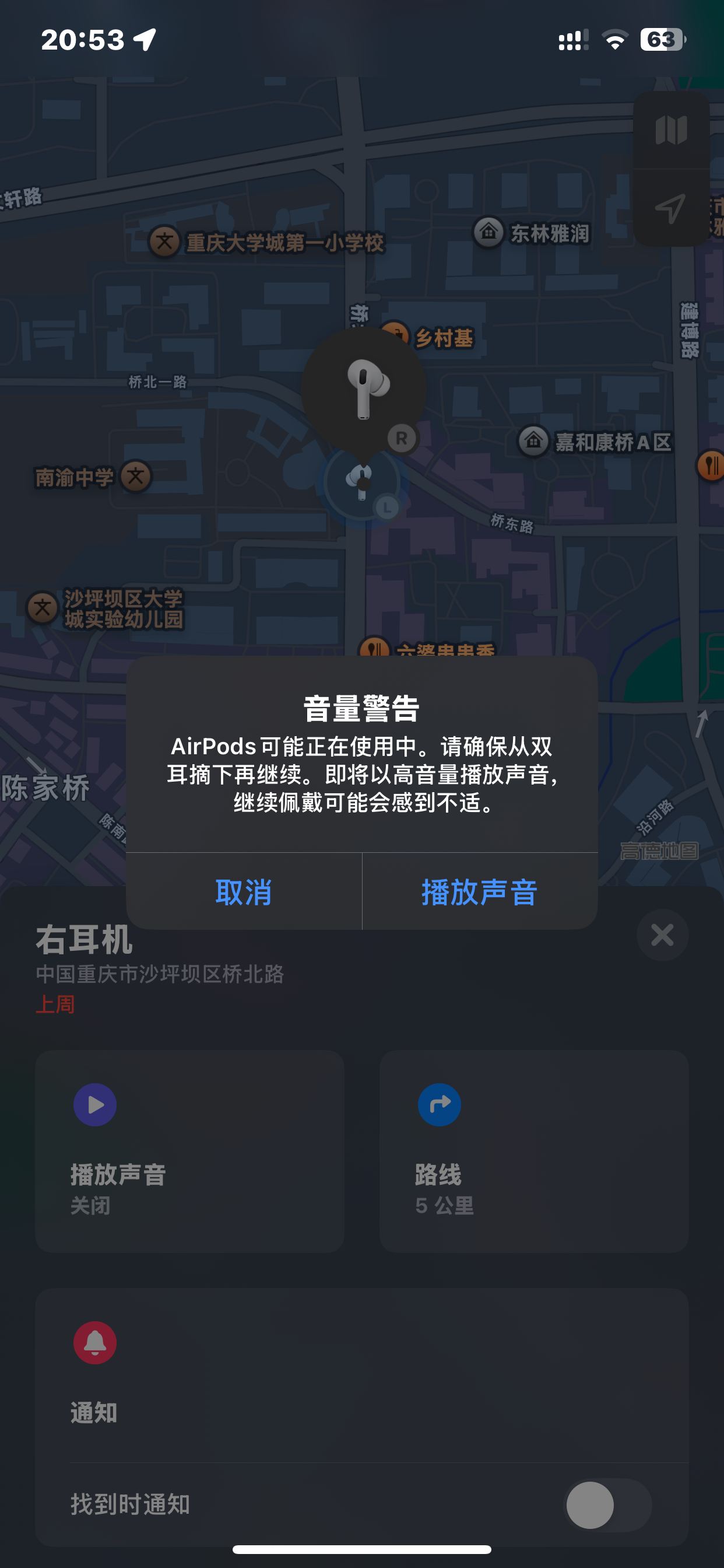This screenshot has height=1568, width=724.
Task: Cancel the volume warning dialog
Action: 243,892
